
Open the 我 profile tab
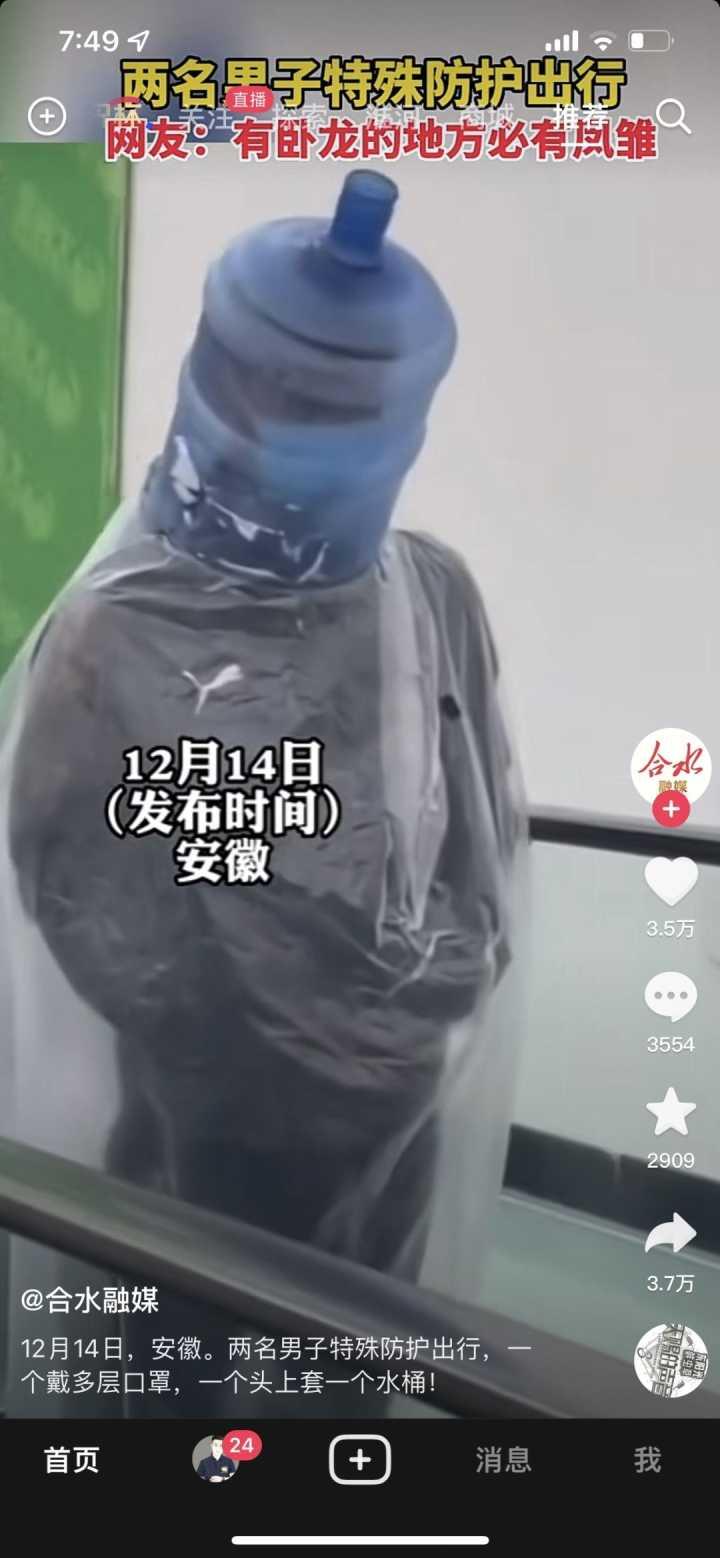[x=647, y=1460]
